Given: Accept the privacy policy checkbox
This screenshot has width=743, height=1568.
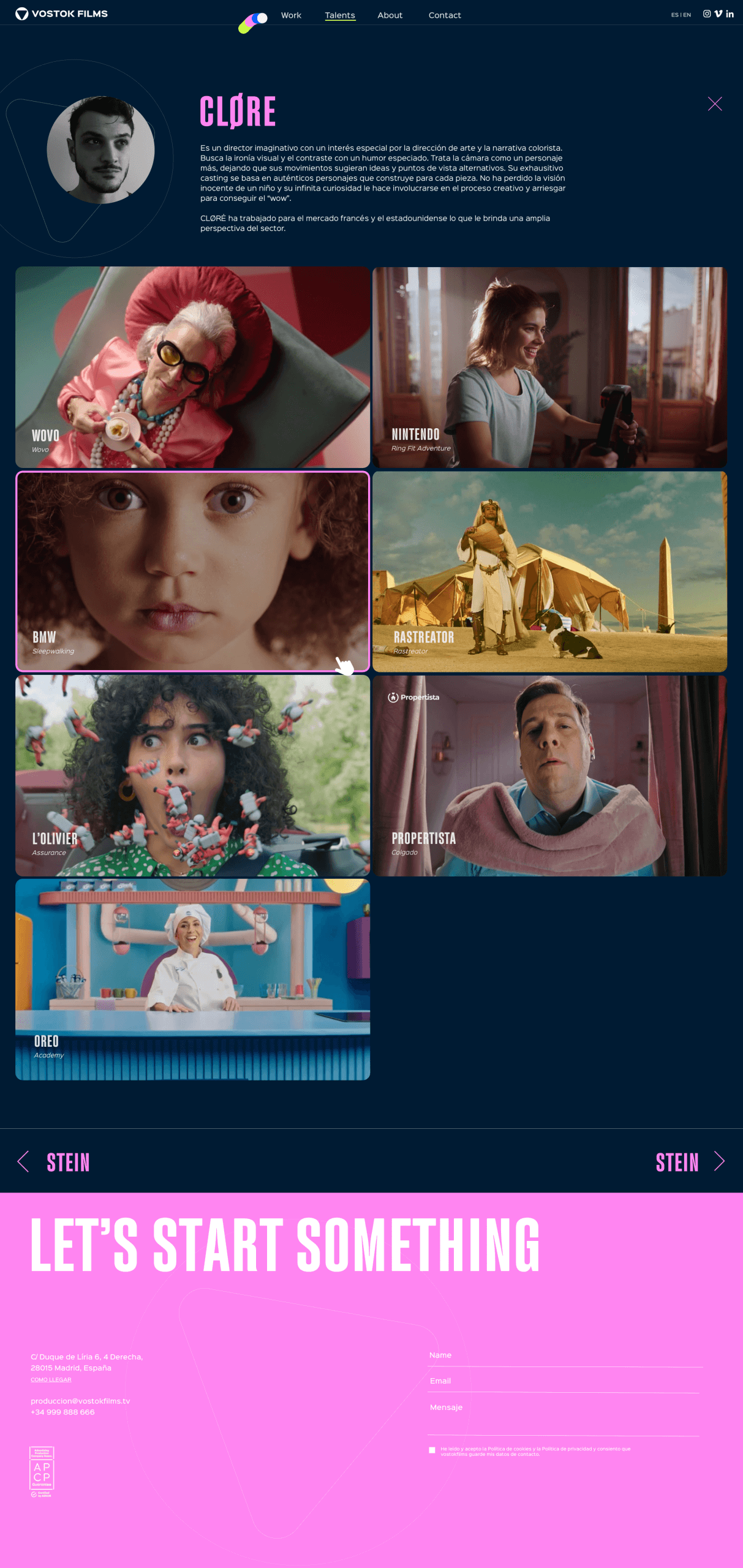Looking at the screenshot, I should (x=432, y=1450).
